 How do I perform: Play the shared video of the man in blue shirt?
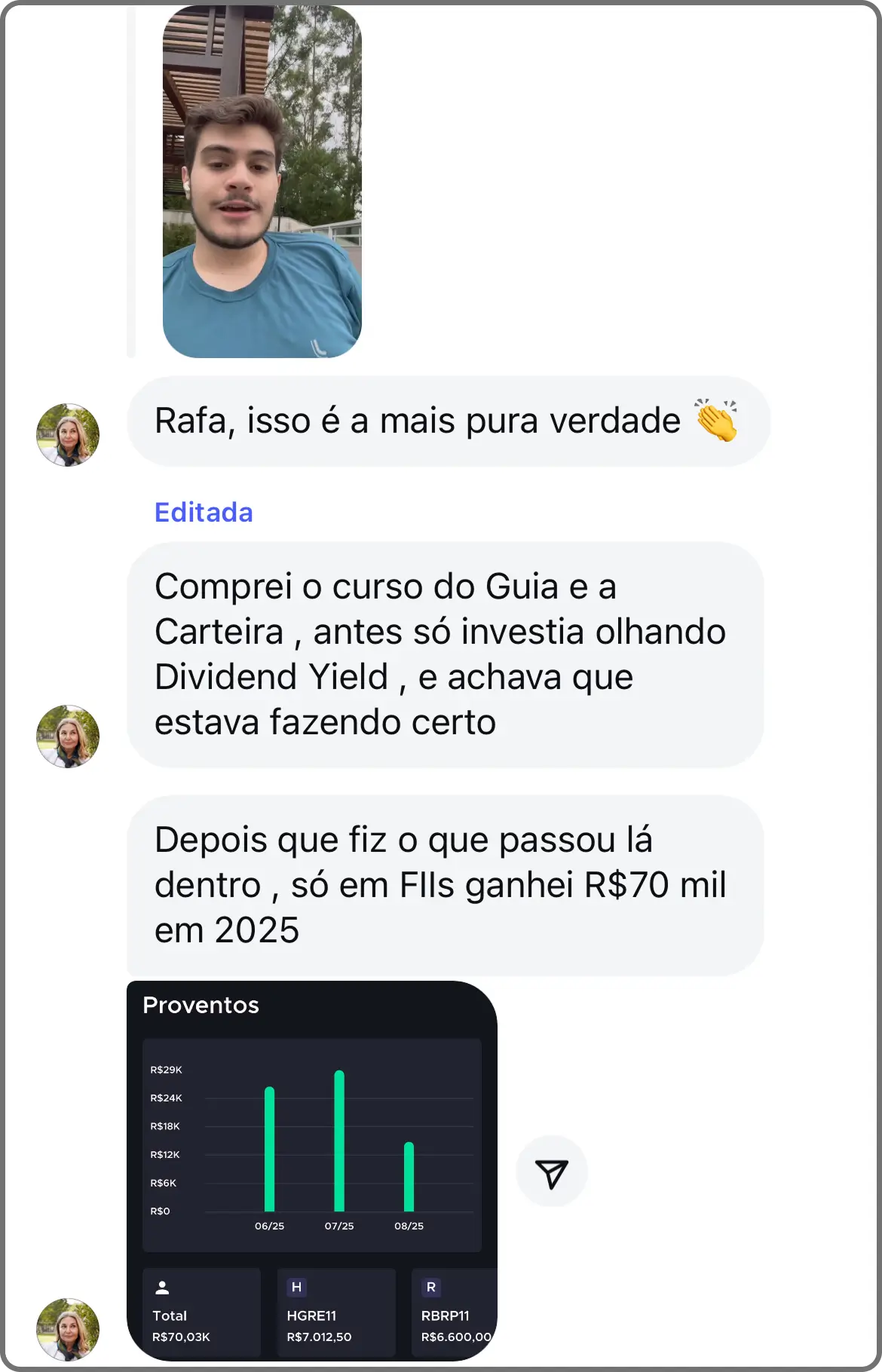[262, 181]
